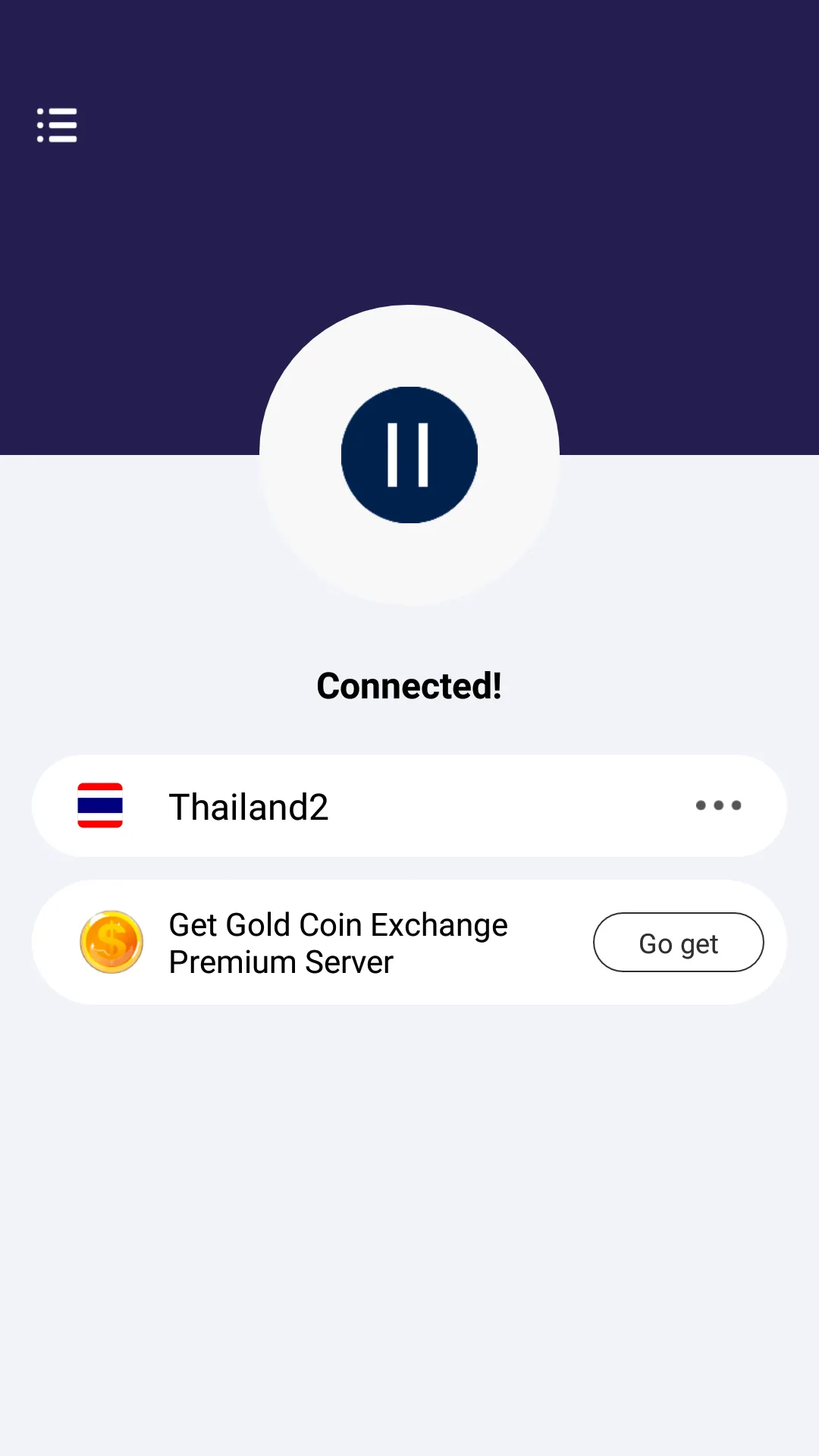Screen dimensions: 819x1456
Task: Click the Connected! status label
Action: click(x=409, y=686)
